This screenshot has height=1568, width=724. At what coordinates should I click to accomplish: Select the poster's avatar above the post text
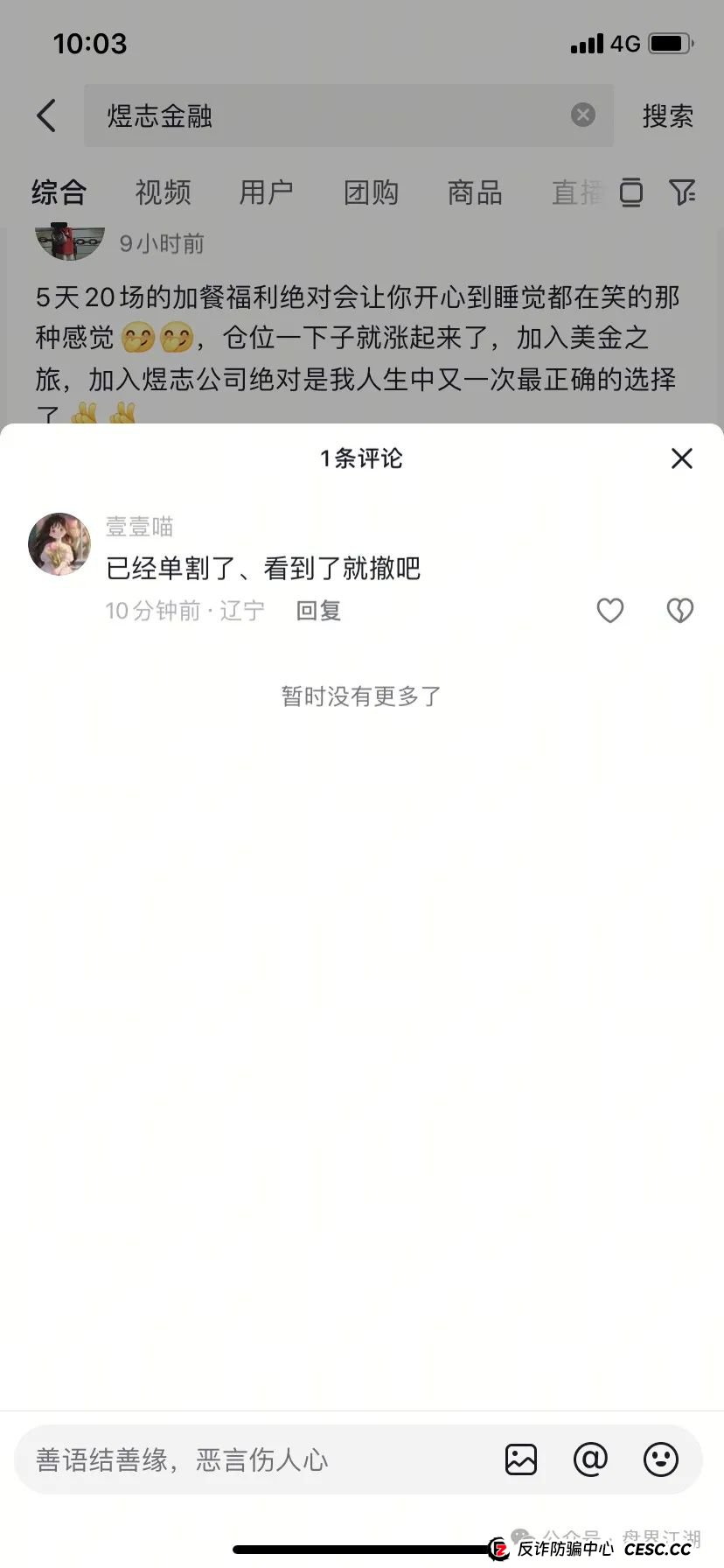(x=69, y=238)
